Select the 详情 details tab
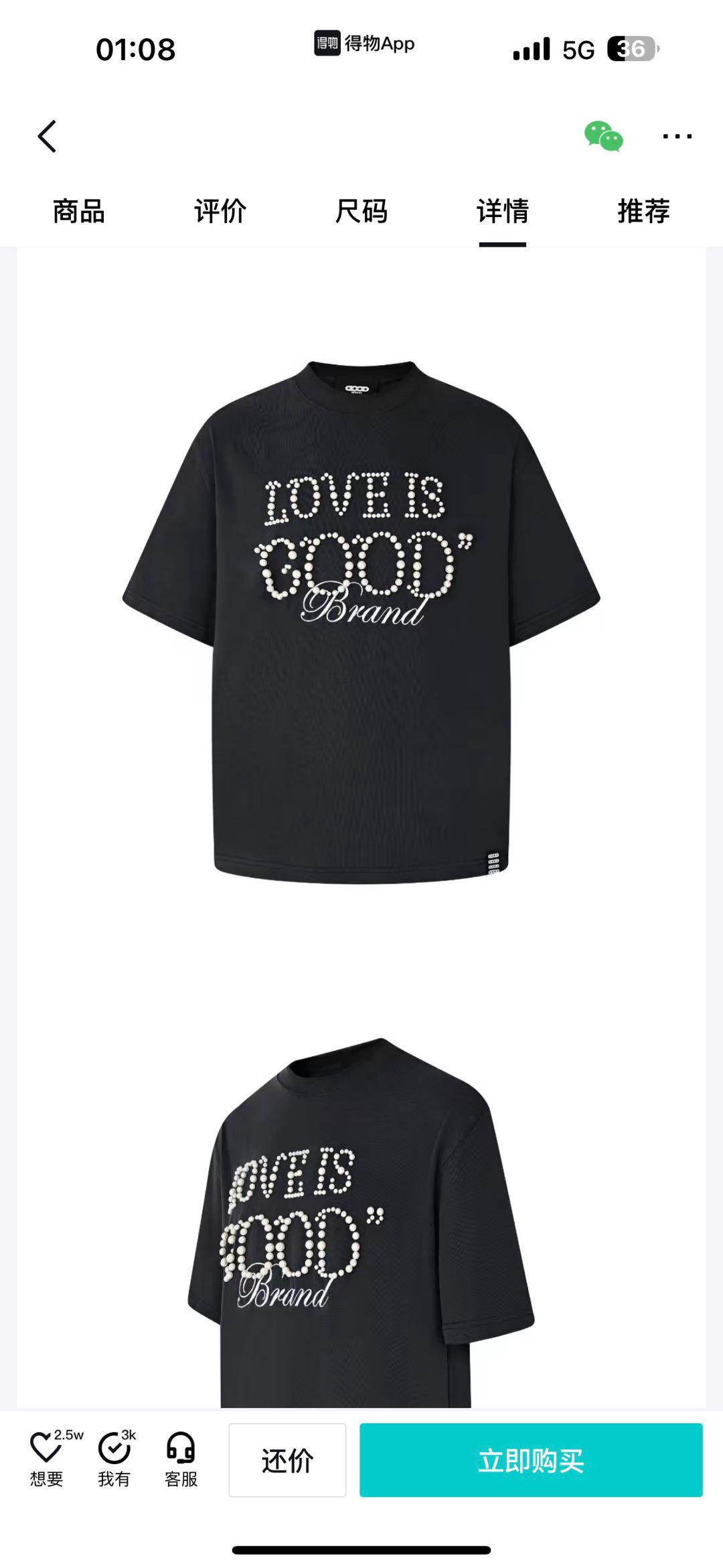 click(503, 212)
